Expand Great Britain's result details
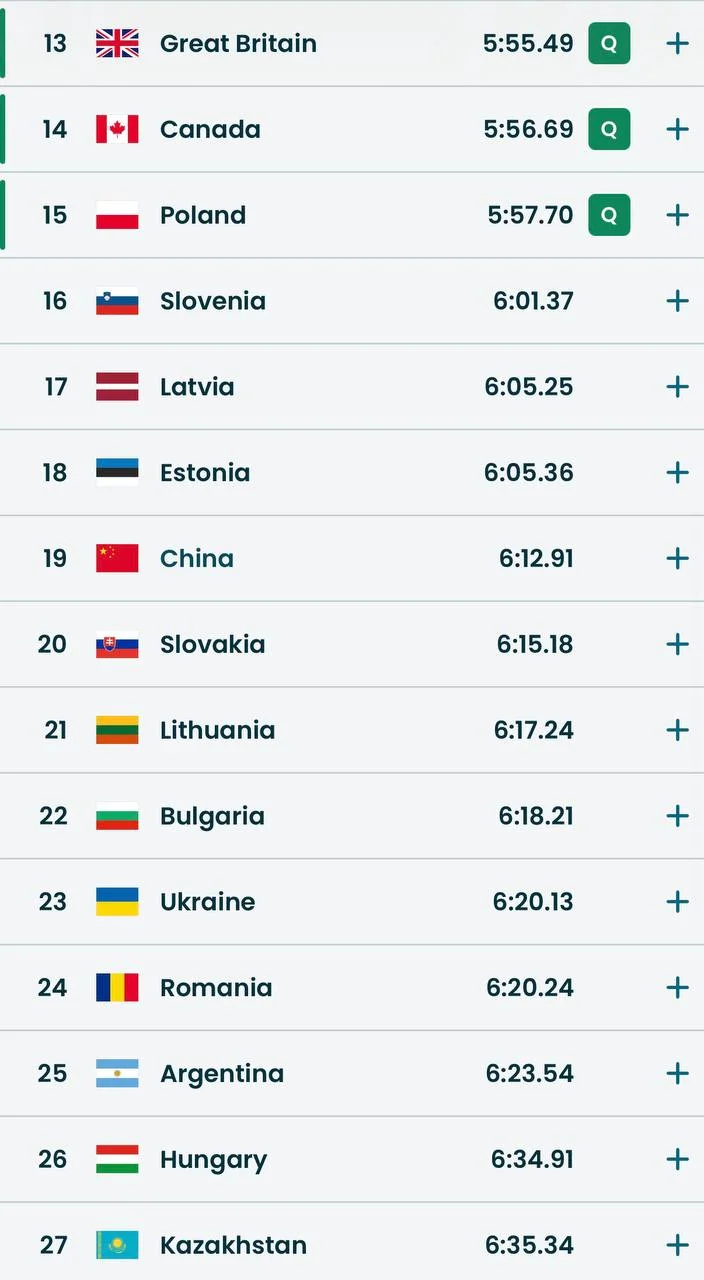Viewport: 704px width, 1280px height. pos(677,43)
